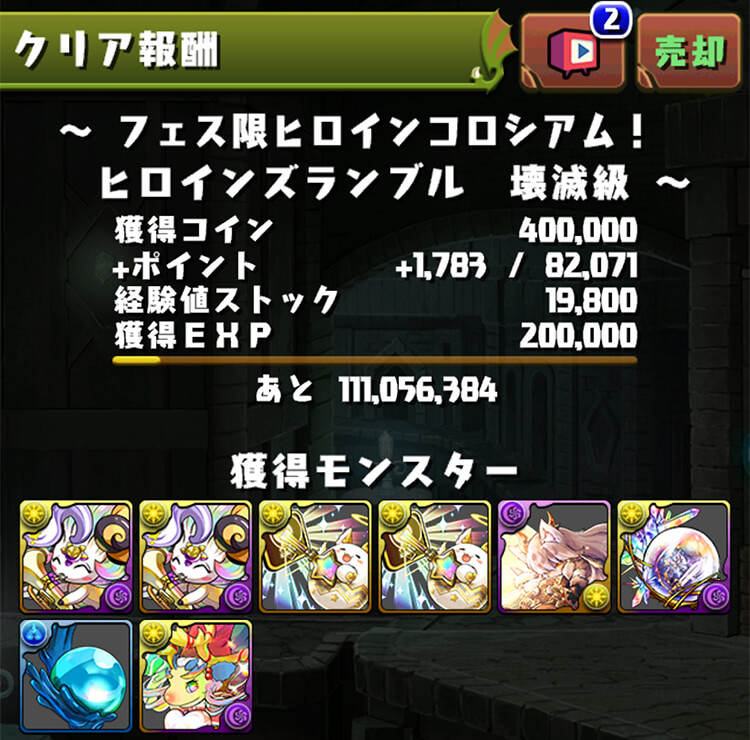Select the blue water orb monster
The height and width of the screenshot is (740, 750).
point(76,676)
